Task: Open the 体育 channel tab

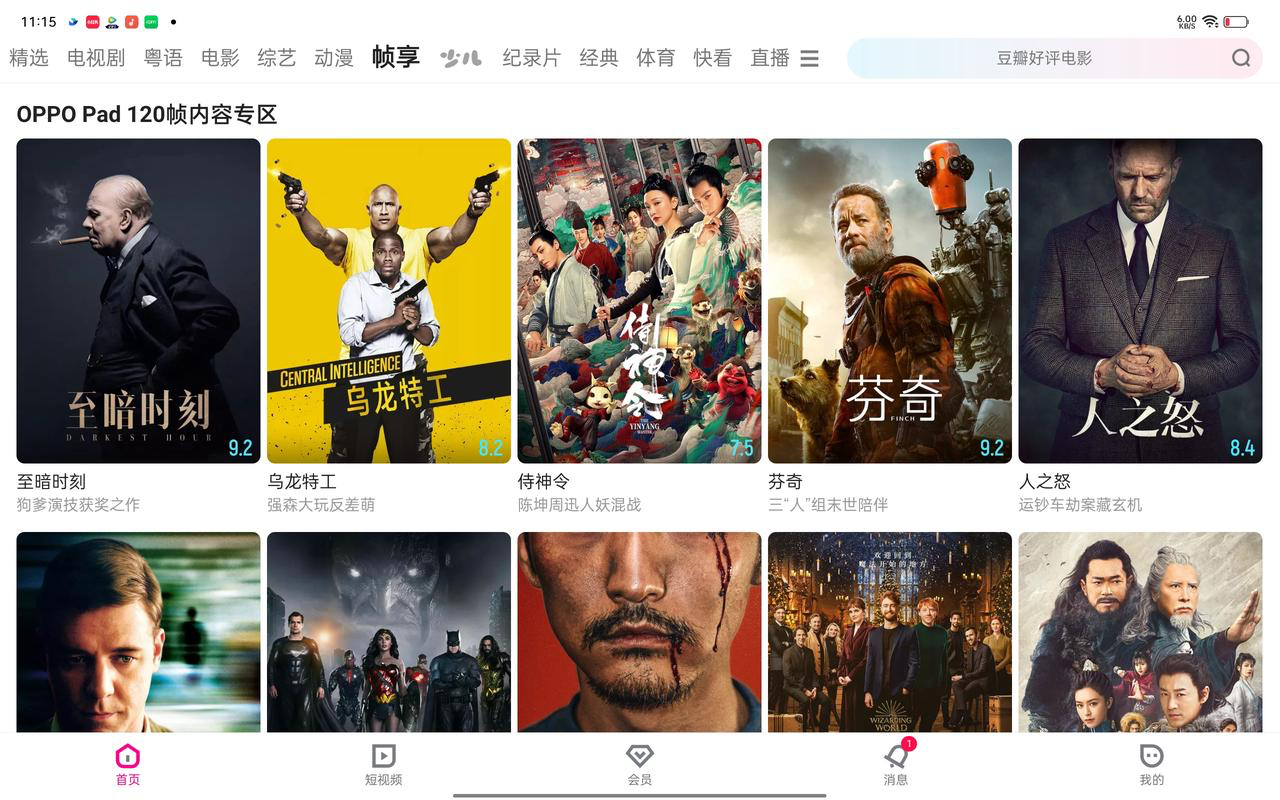Action: tap(655, 58)
